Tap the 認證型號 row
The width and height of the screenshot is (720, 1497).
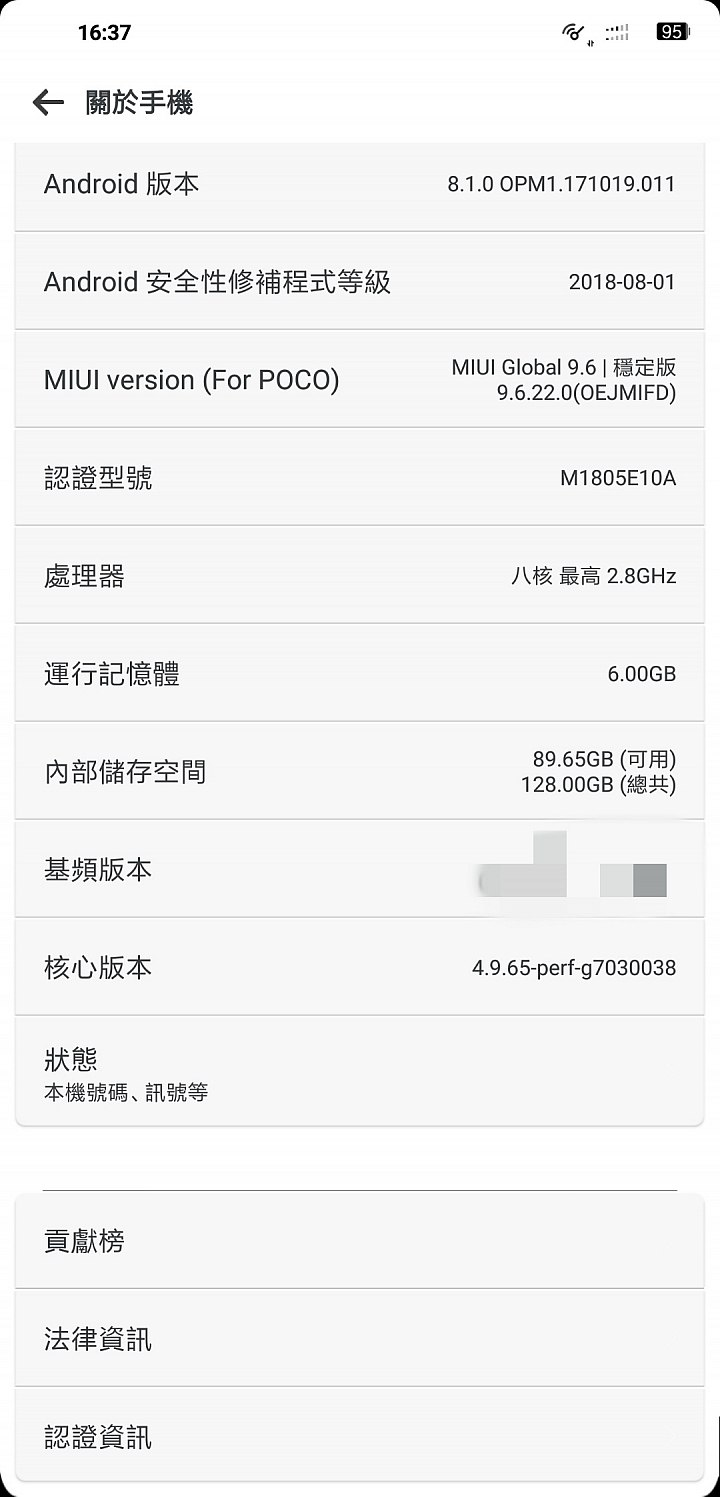[x=360, y=478]
